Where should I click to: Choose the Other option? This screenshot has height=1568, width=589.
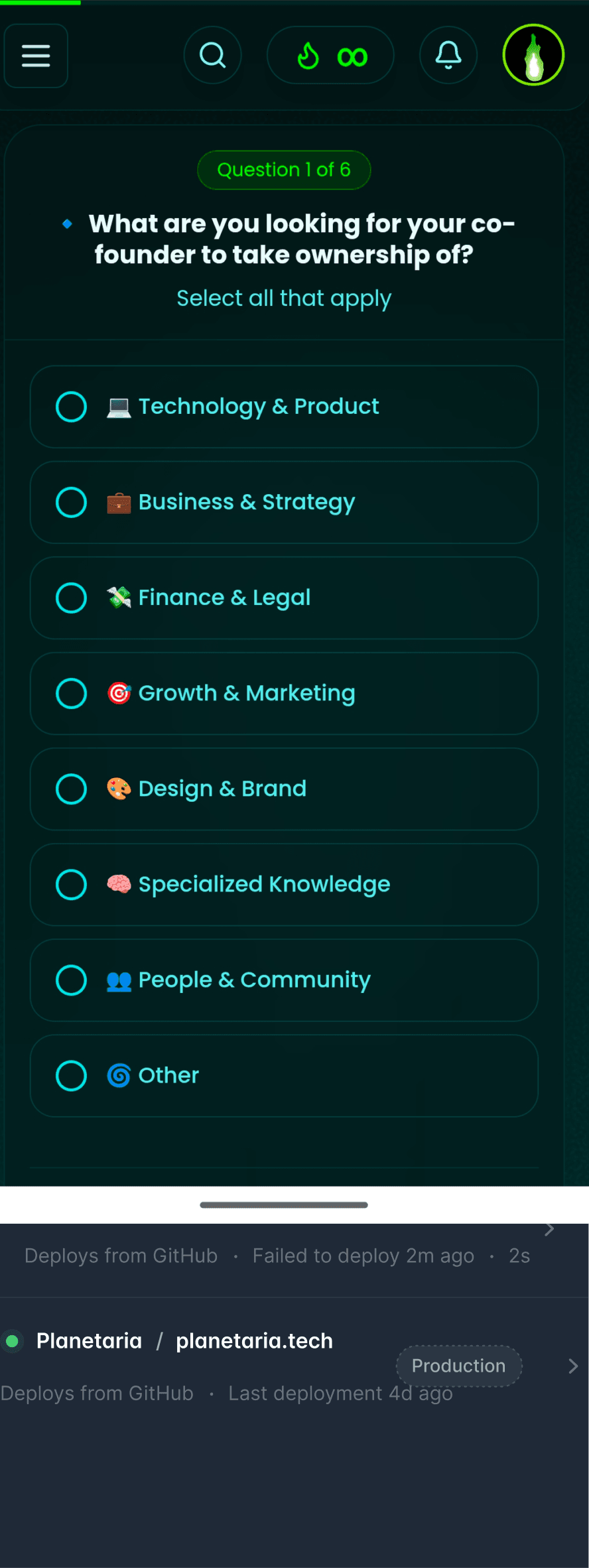[284, 1075]
